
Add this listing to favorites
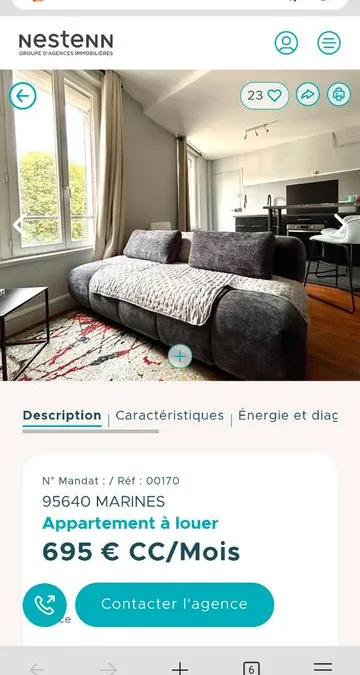tap(265, 96)
